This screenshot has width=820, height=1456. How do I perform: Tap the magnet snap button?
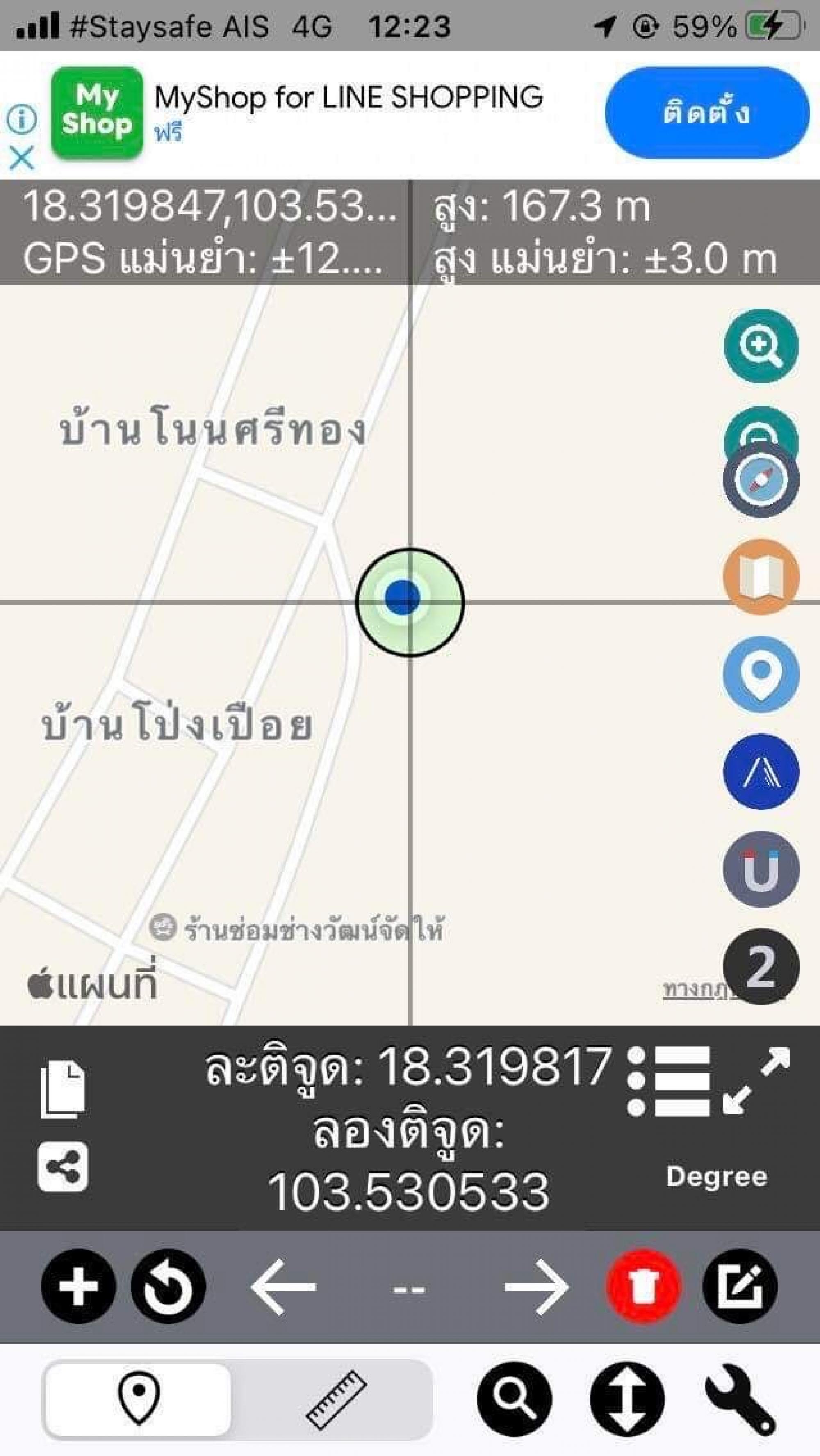pyautogui.click(x=761, y=869)
